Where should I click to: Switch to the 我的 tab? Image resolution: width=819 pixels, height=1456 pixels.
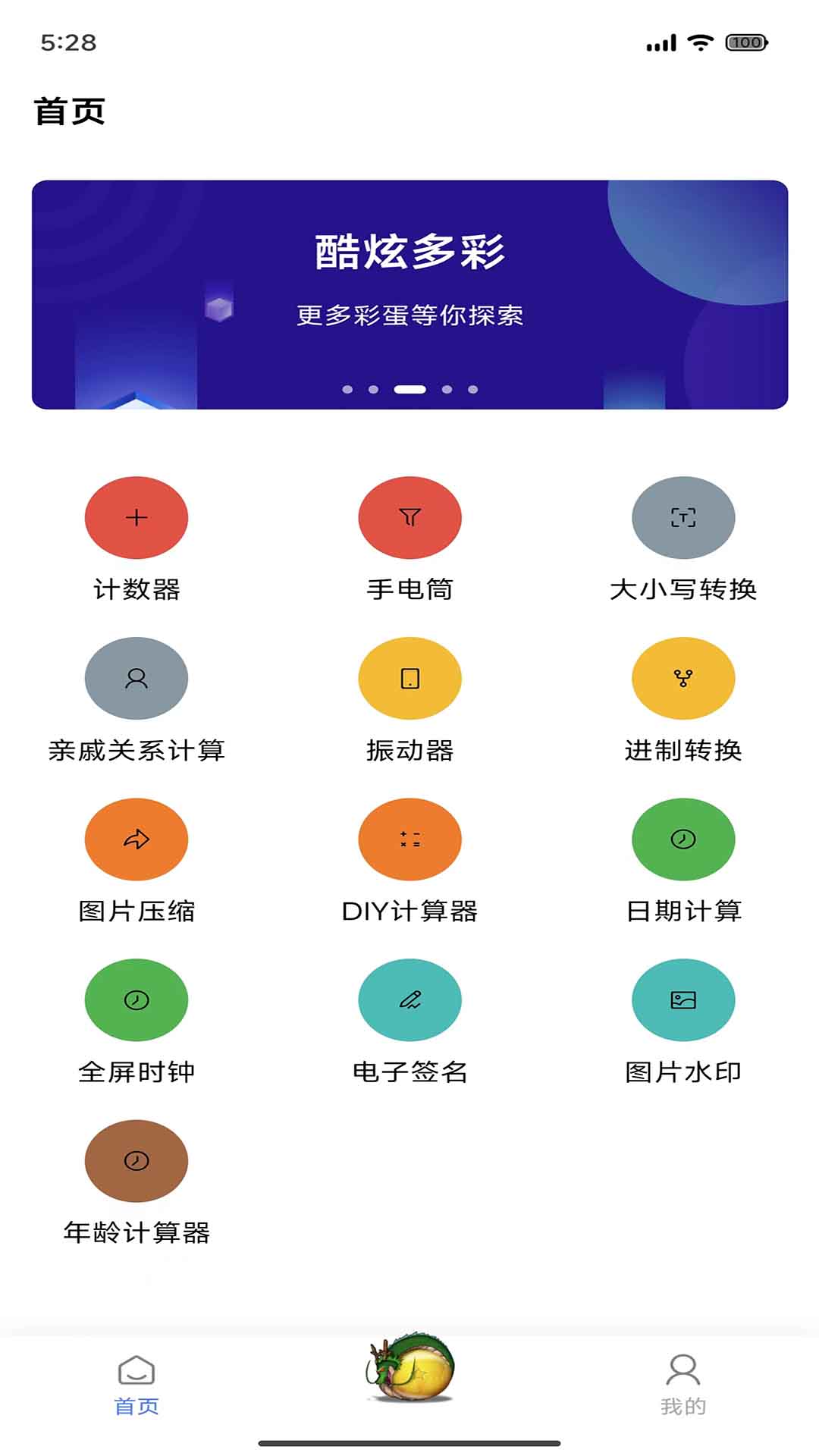click(683, 1385)
